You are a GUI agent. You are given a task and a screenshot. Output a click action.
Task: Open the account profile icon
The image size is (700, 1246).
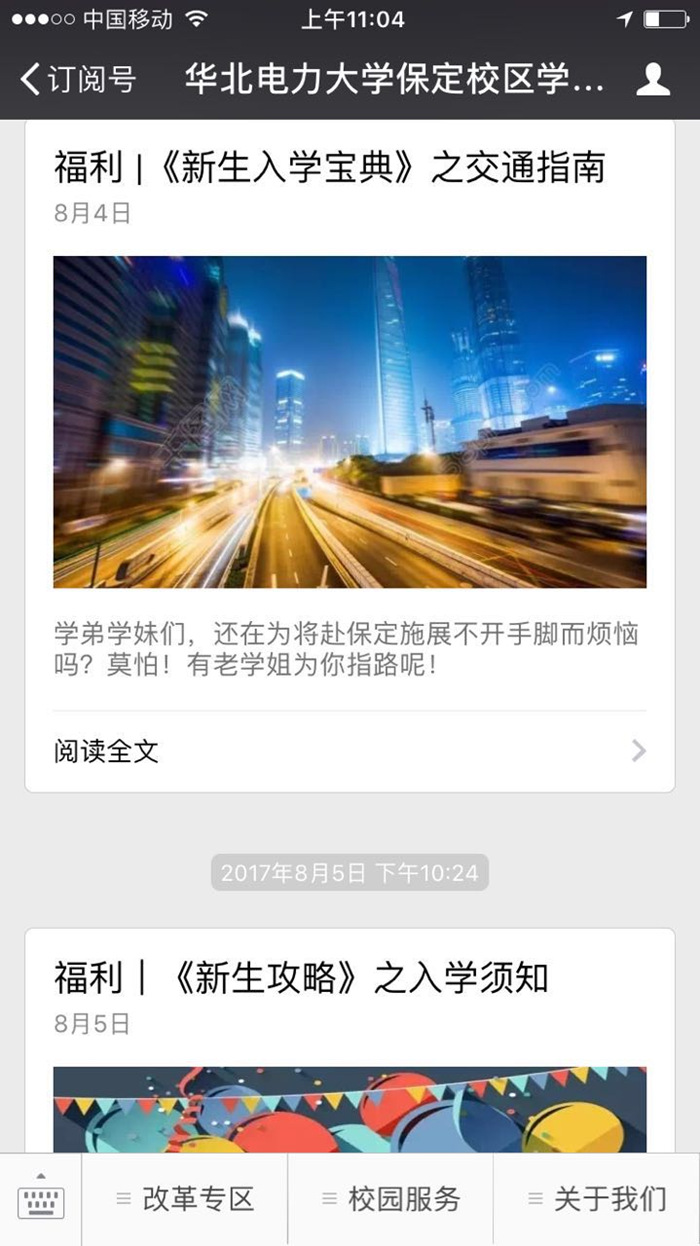653,79
